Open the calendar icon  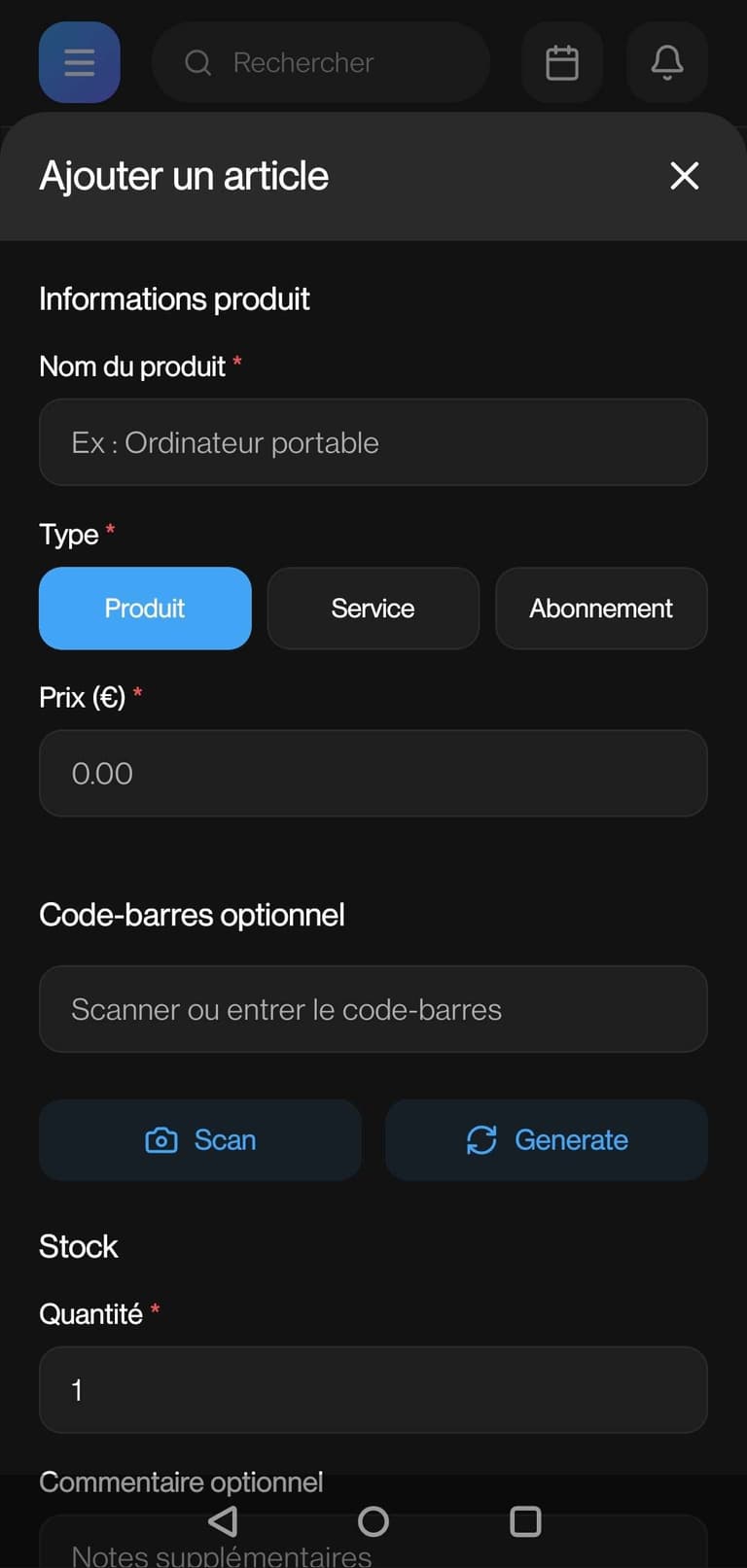pyautogui.click(x=562, y=62)
